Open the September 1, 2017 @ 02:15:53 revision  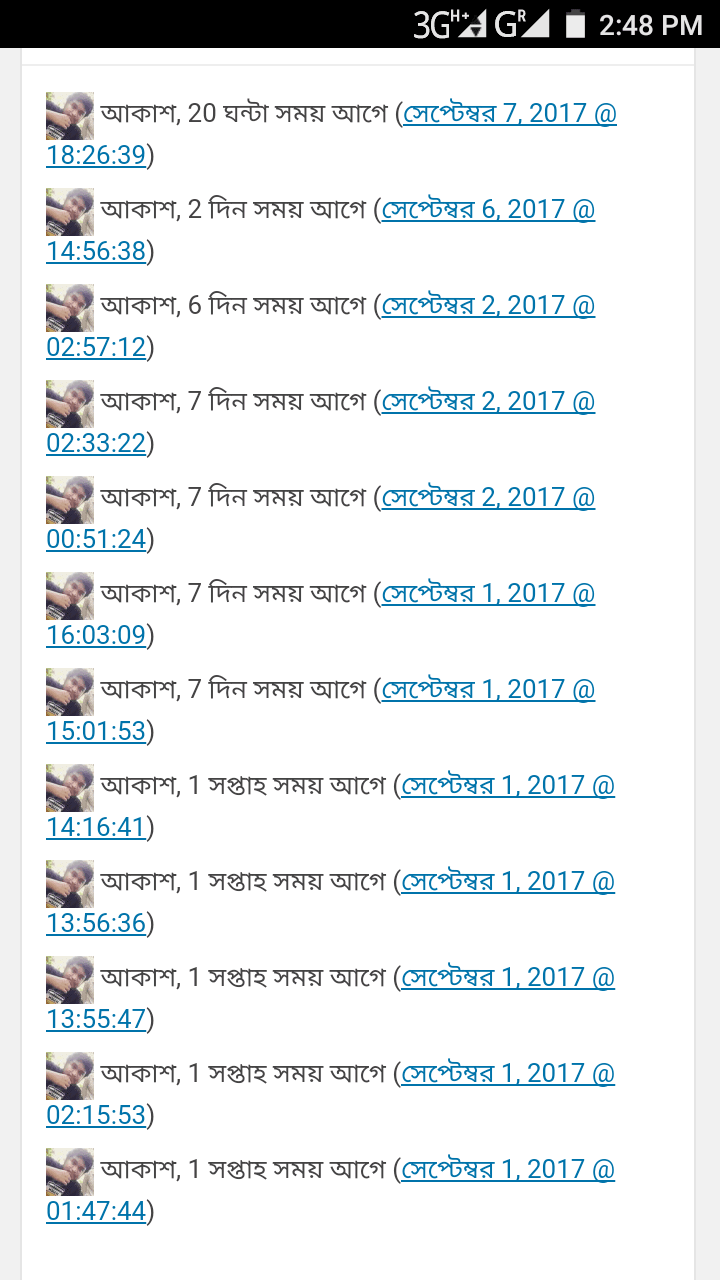pyautogui.click(x=507, y=1074)
